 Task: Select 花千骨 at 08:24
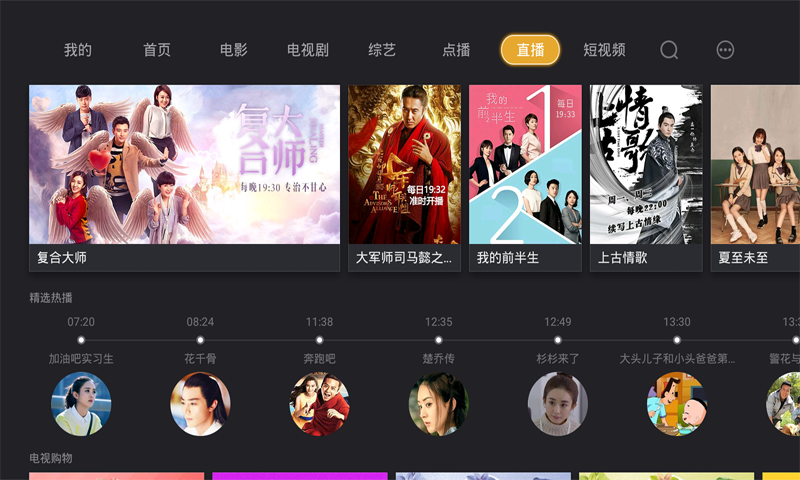pyautogui.click(x=200, y=403)
